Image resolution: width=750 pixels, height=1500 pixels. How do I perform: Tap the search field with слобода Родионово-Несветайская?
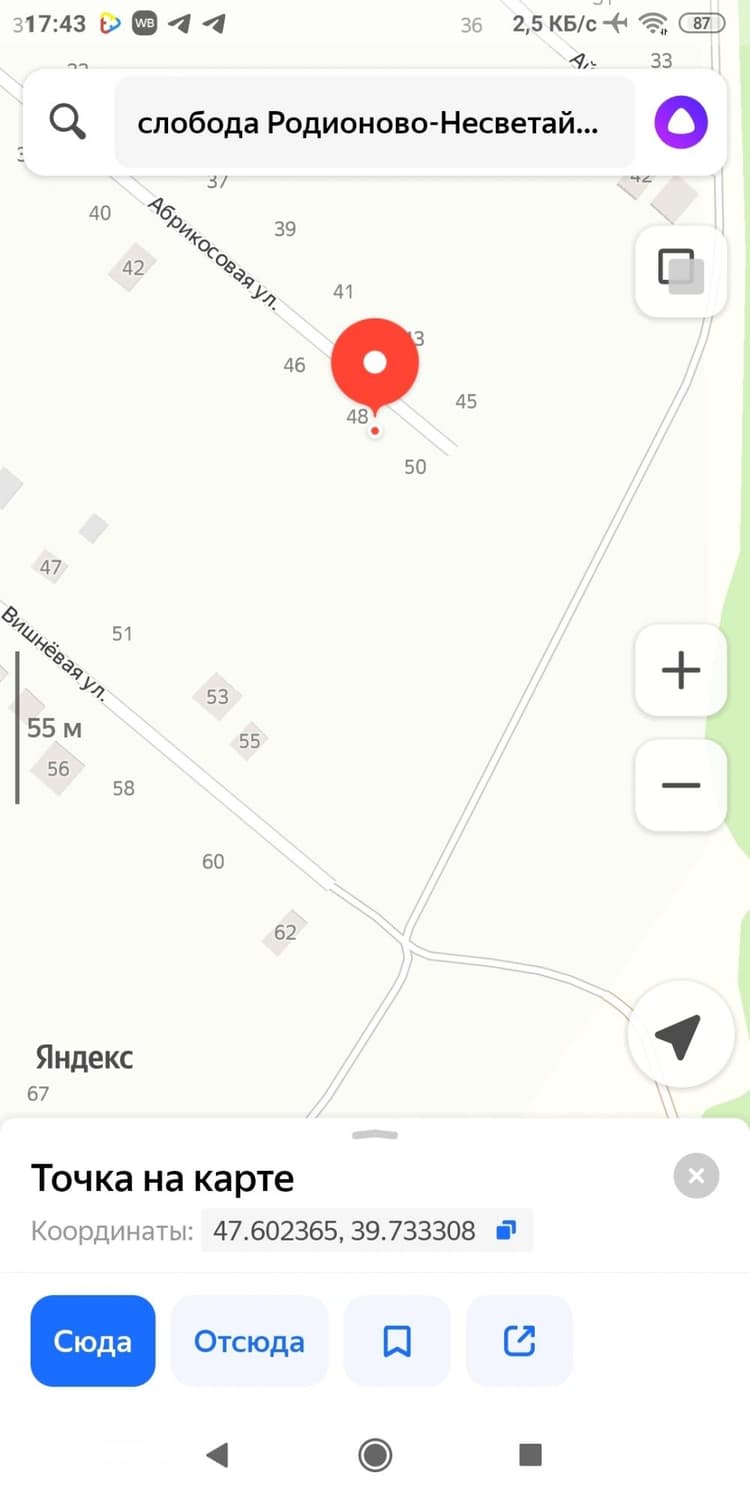pyautogui.click(x=375, y=123)
